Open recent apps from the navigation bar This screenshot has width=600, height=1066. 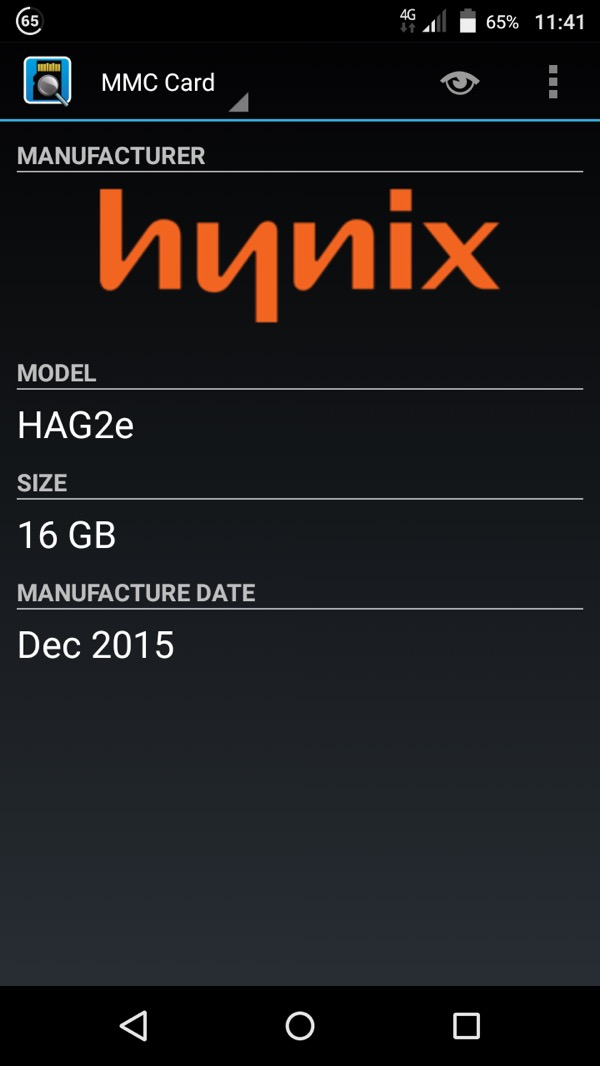466,1025
